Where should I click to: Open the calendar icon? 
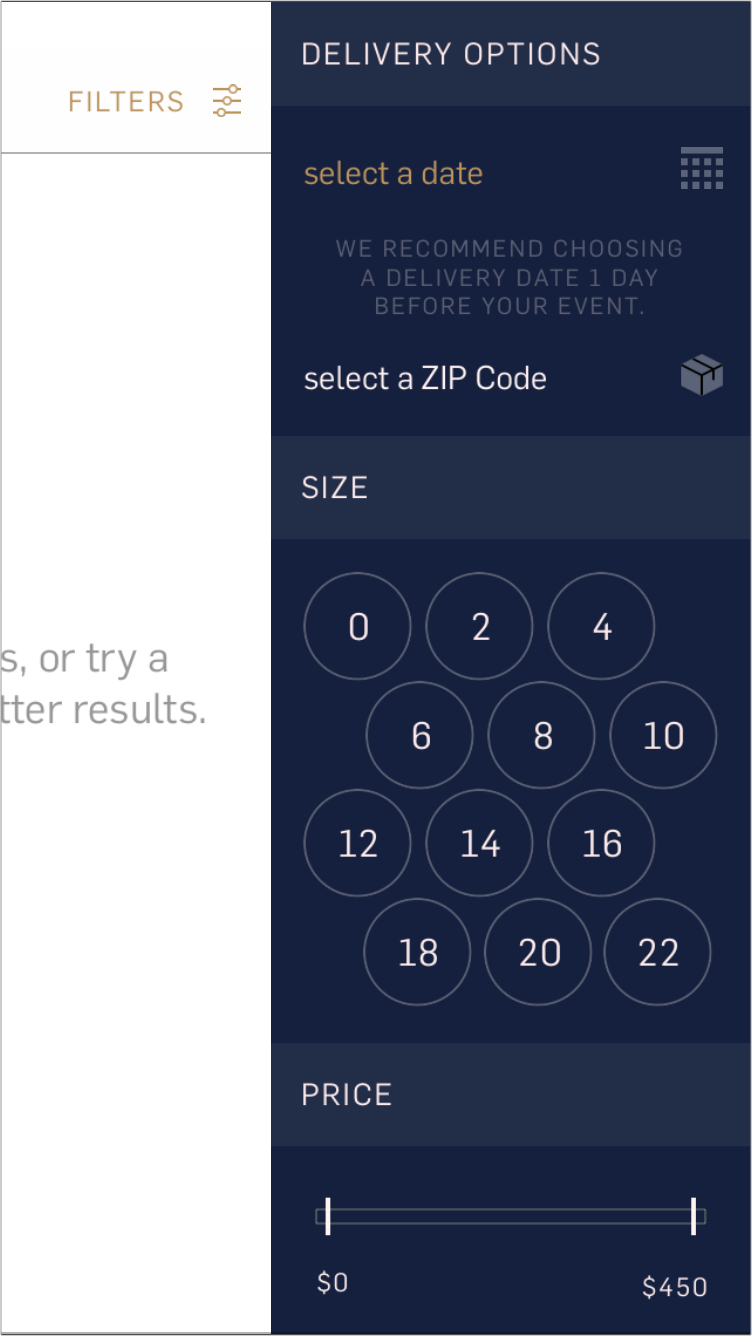point(701,168)
